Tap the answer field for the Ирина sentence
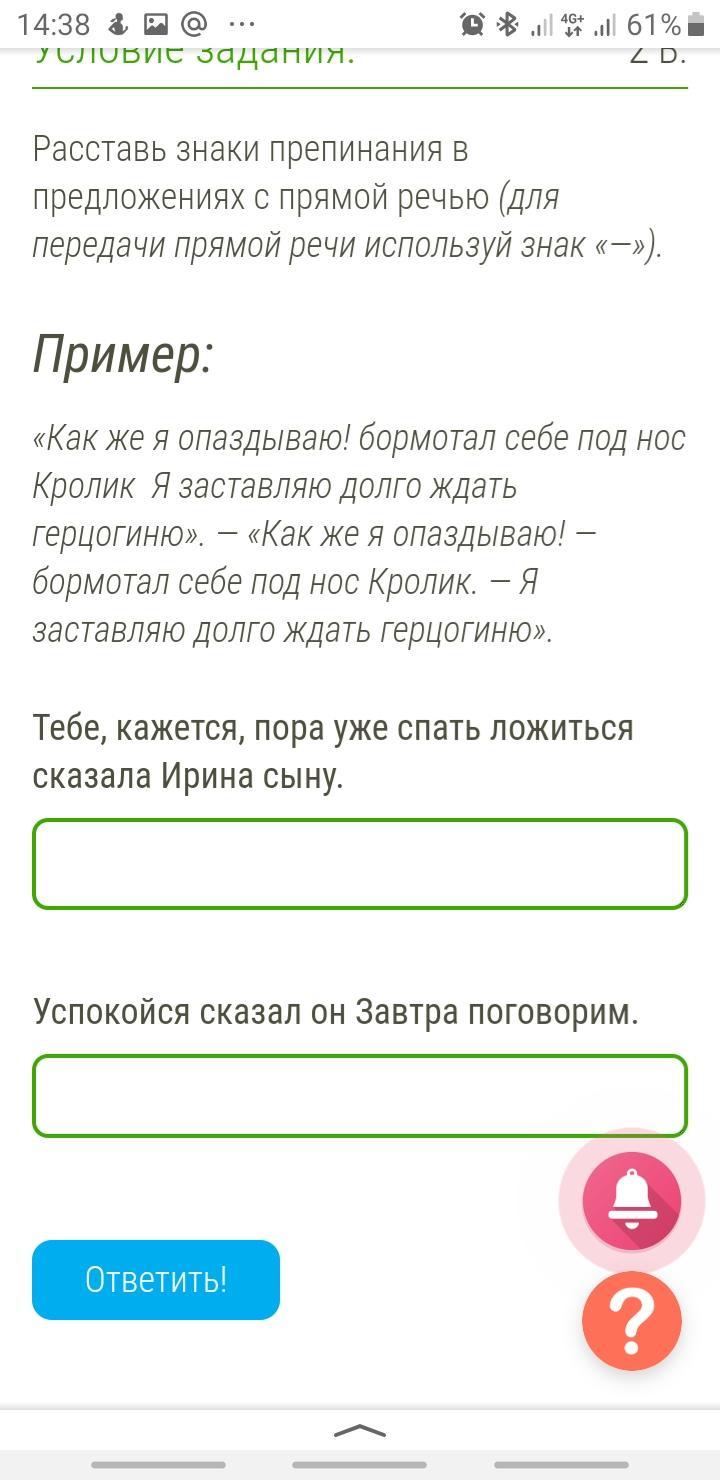The height and width of the screenshot is (1480, 720). 359,864
